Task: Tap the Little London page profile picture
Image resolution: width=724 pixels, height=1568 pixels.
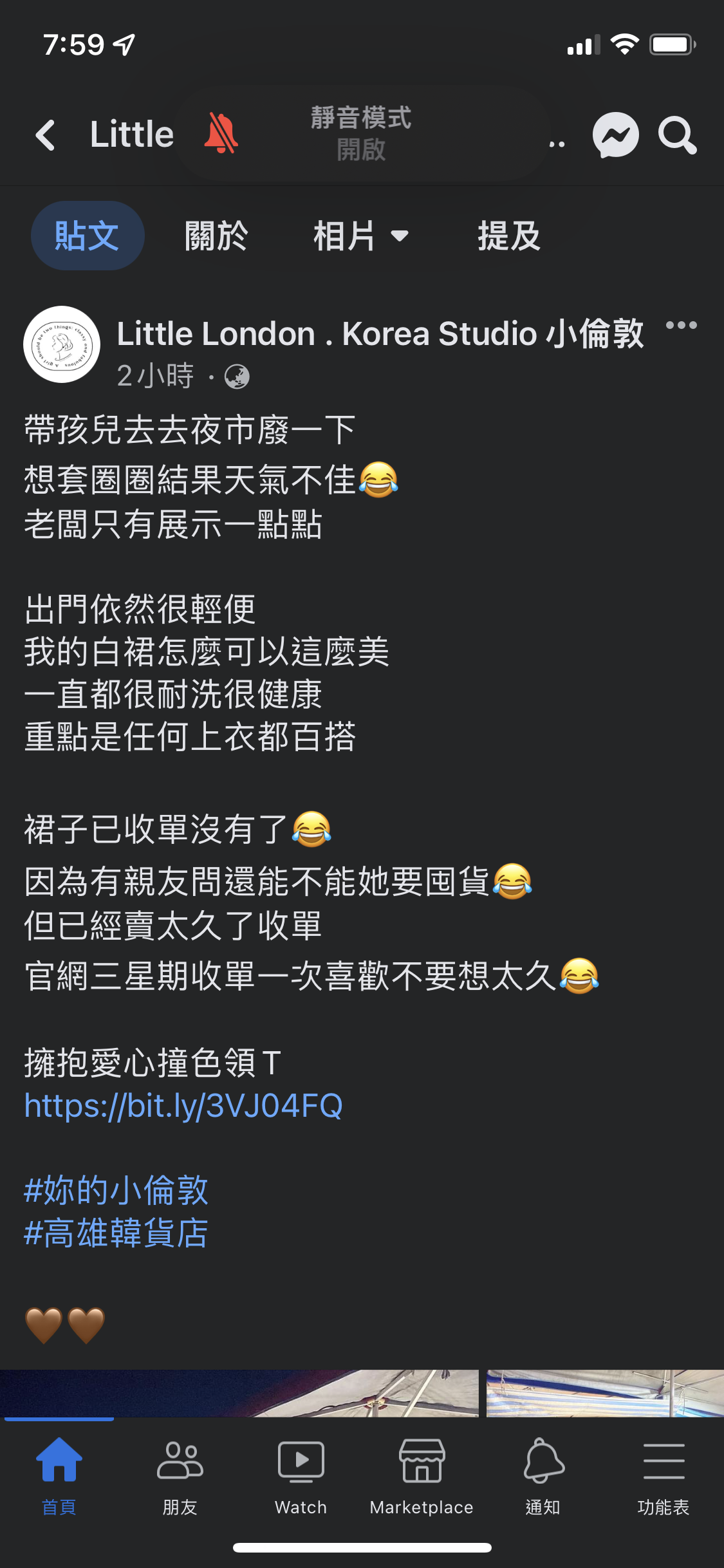Action: tap(62, 344)
